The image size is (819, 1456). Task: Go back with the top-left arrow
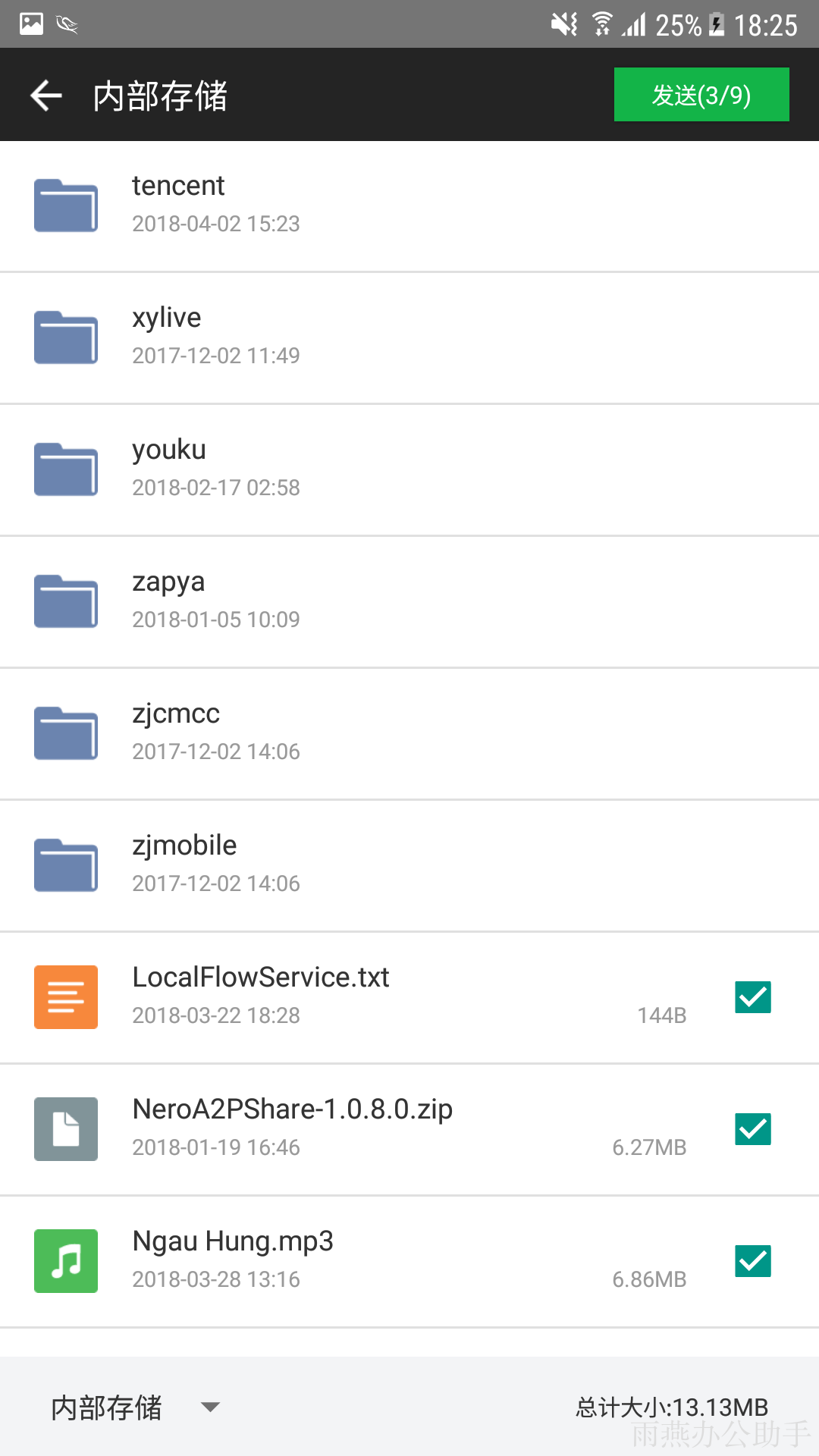(x=45, y=95)
